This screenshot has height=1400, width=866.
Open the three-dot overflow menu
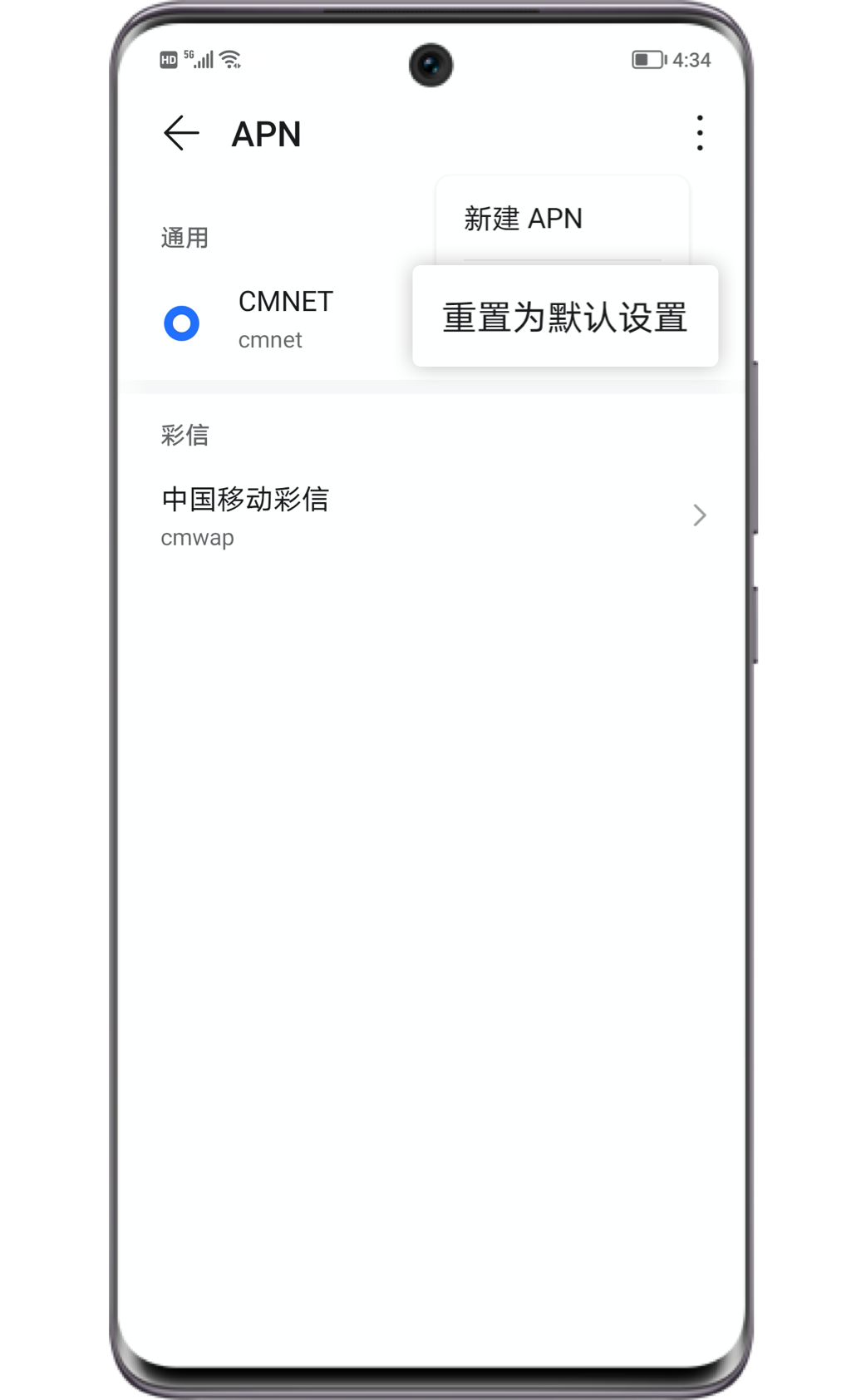click(700, 133)
